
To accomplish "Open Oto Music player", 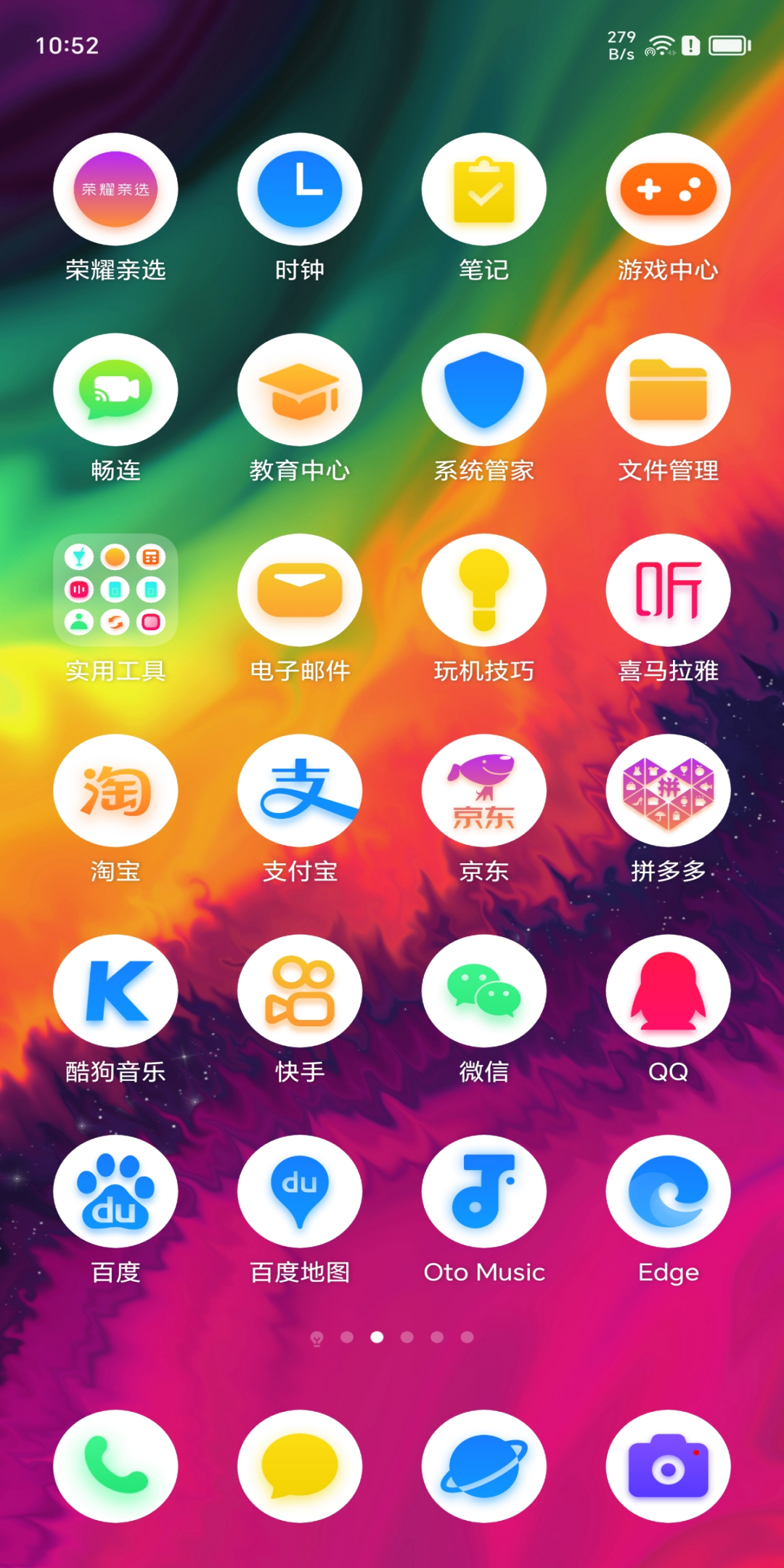I will pyautogui.click(x=484, y=1191).
